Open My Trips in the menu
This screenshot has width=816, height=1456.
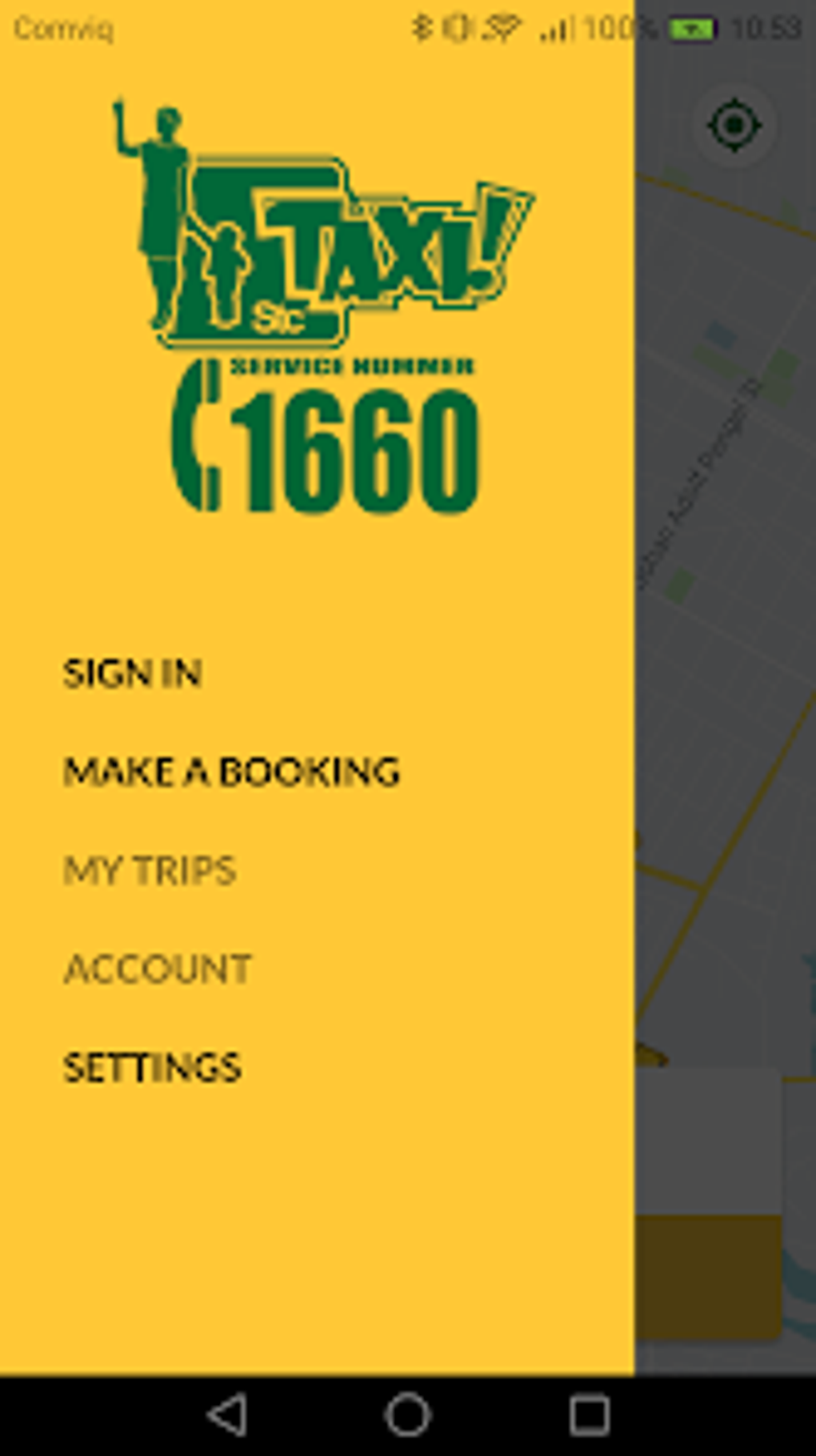point(150,870)
